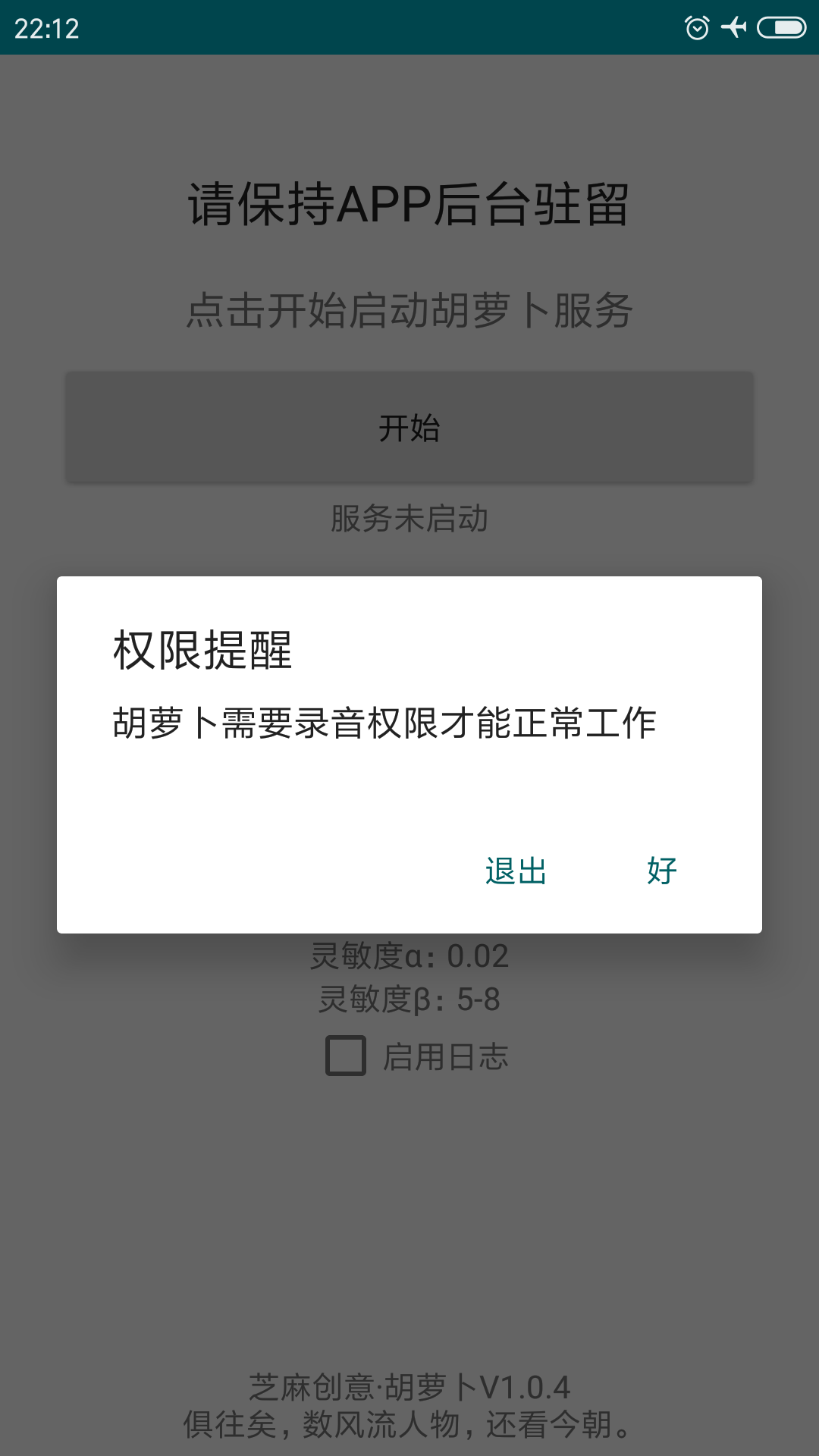Select the 服务未启动 status text

(x=409, y=519)
